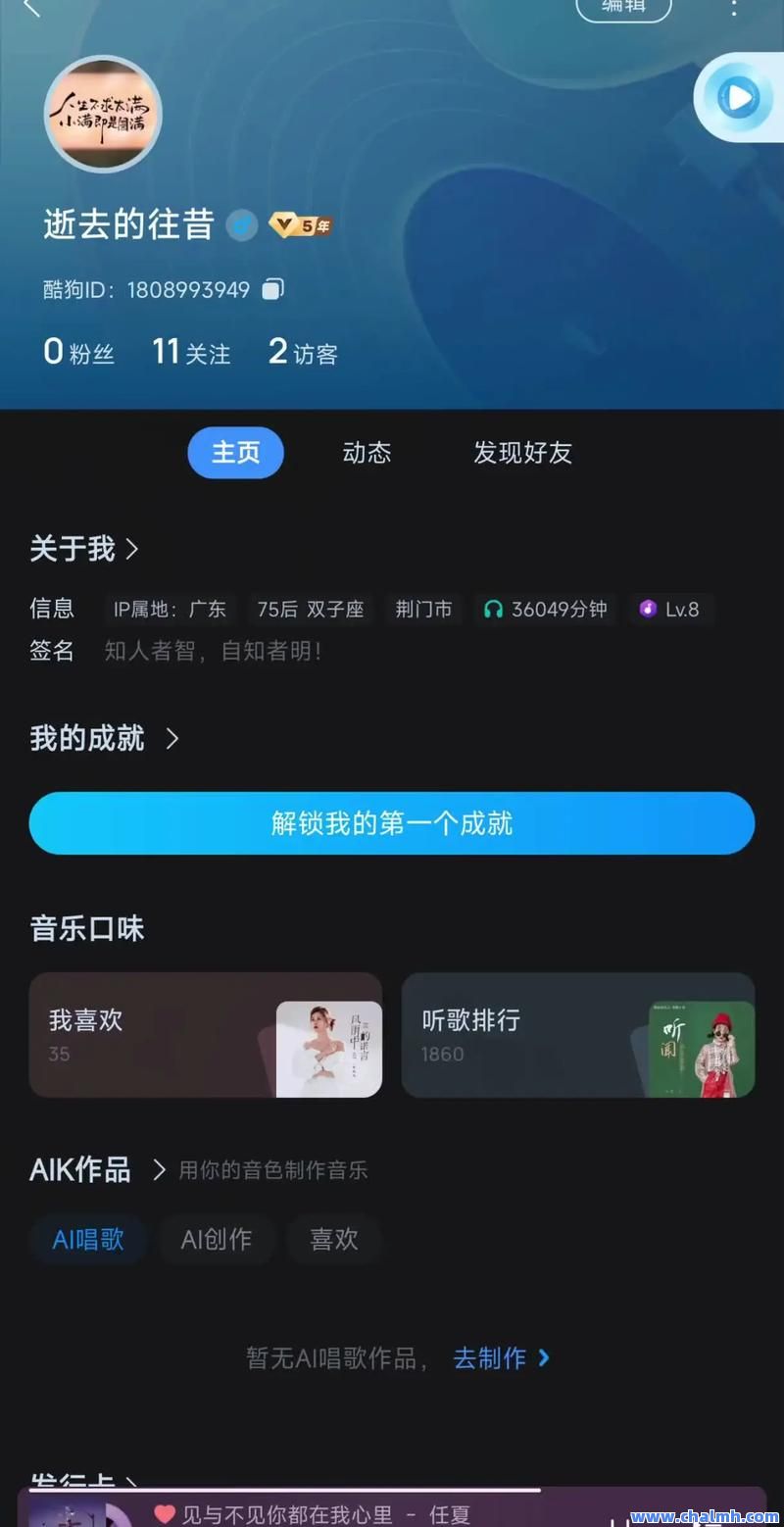Open the 关于我 section

click(x=84, y=549)
